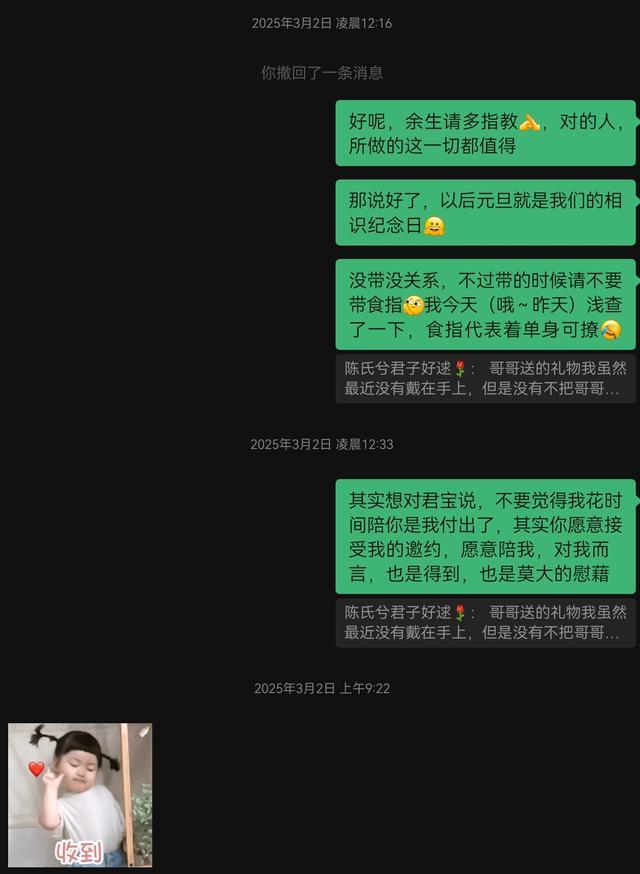Open the quoted reply under the 食指 message
This screenshot has height=874, width=640.
(x=486, y=378)
